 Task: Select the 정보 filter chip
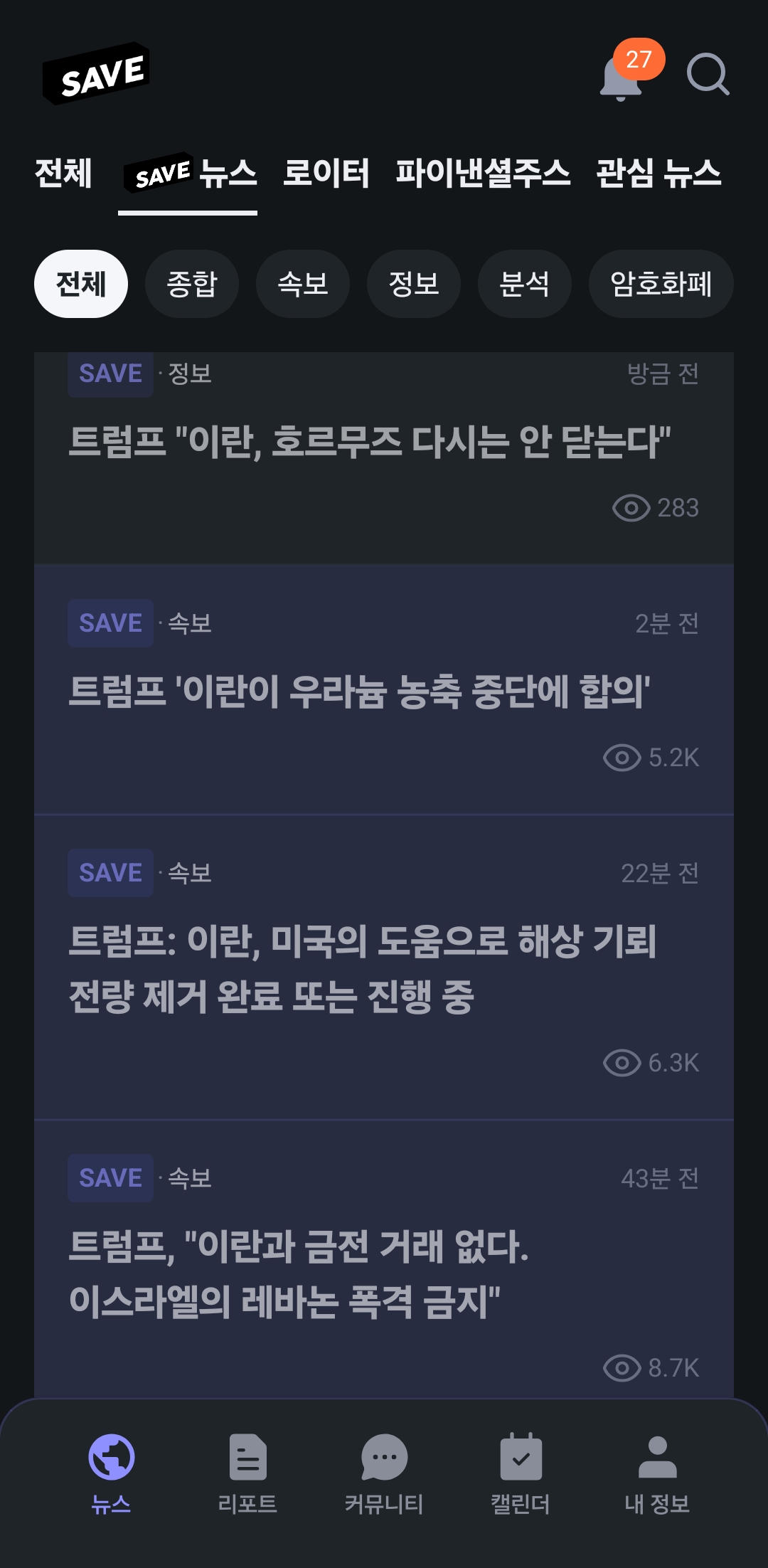pyautogui.click(x=414, y=284)
